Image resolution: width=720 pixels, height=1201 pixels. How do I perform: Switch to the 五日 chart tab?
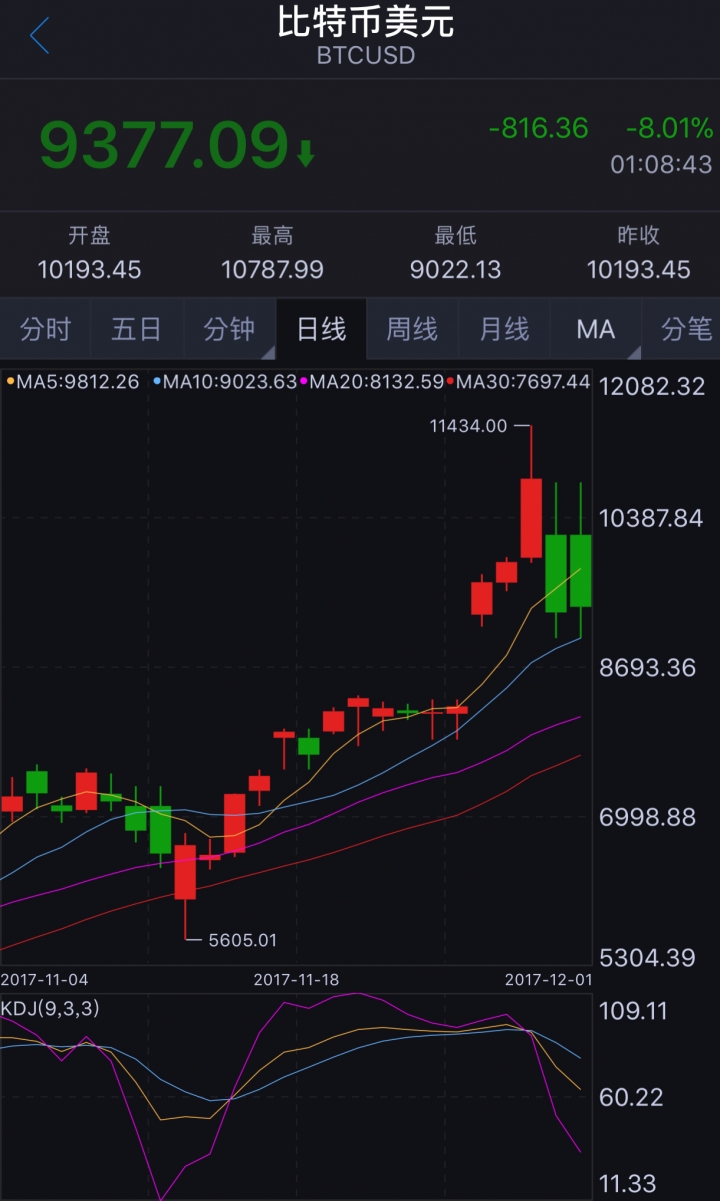pos(137,329)
